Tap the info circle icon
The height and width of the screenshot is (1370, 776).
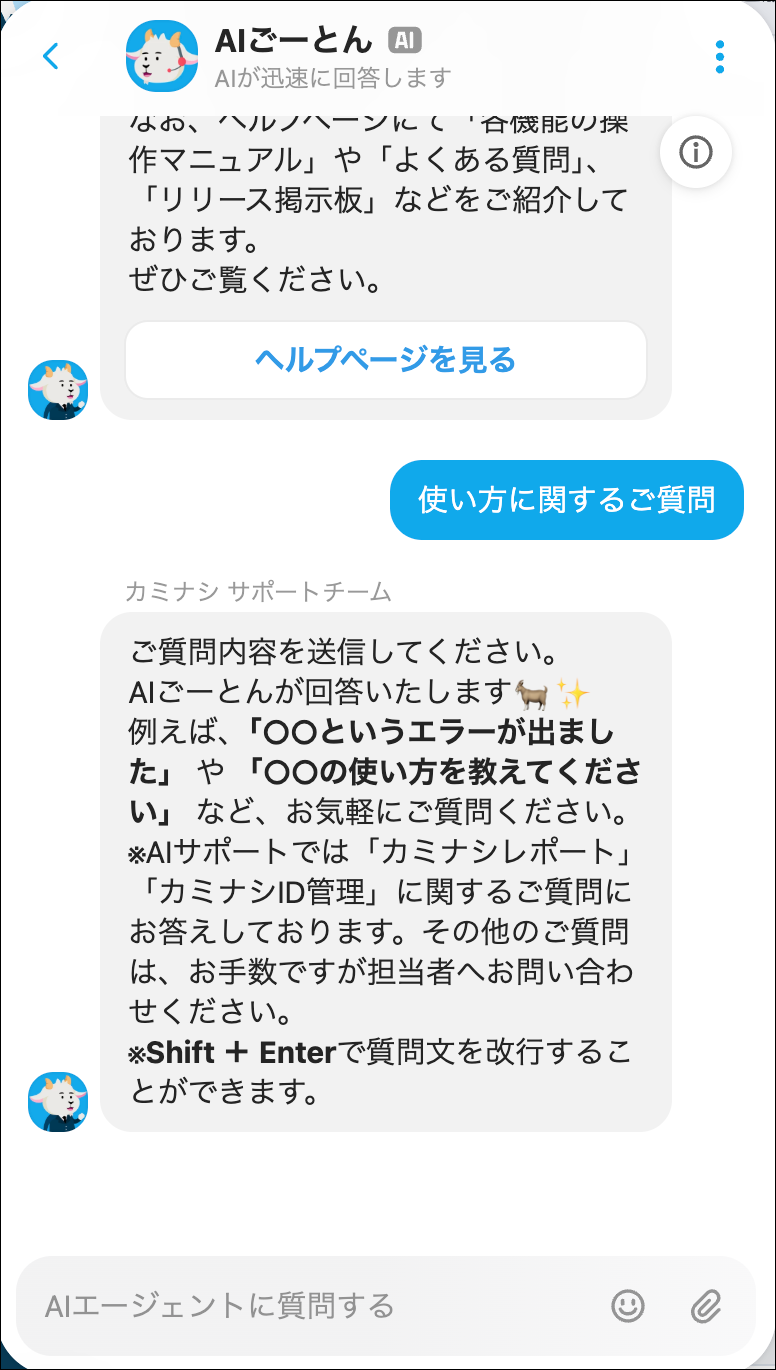pyautogui.click(x=695, y=152)
